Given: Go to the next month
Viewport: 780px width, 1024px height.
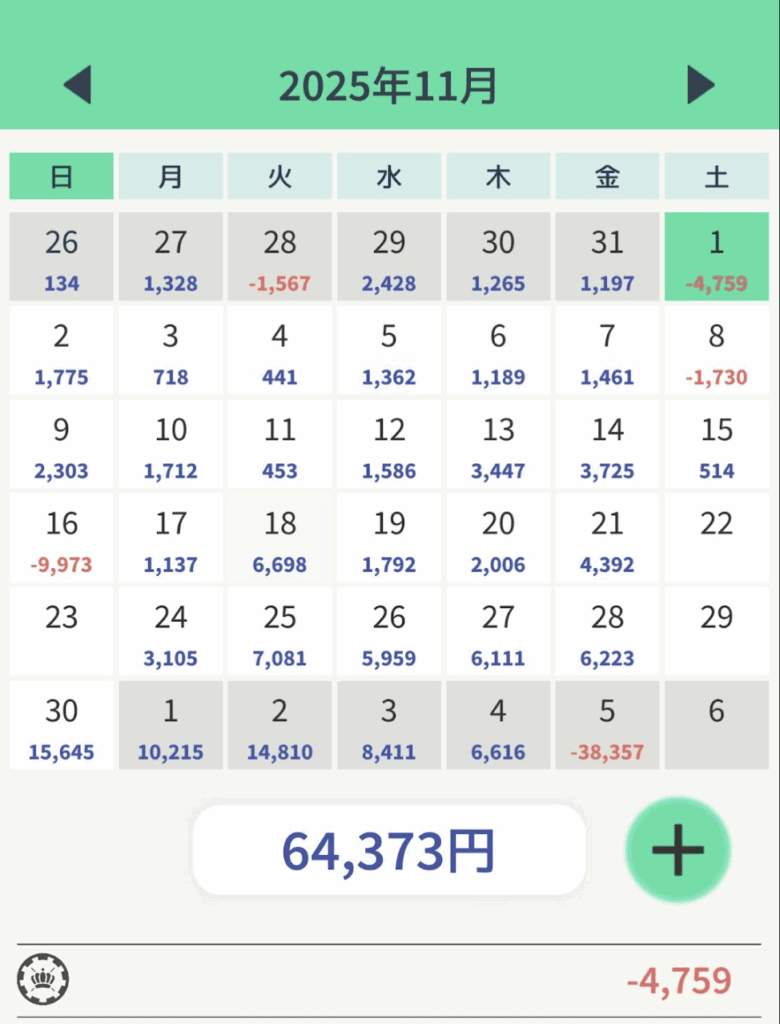Looking at the screenshot, I should tap(701, 85).
